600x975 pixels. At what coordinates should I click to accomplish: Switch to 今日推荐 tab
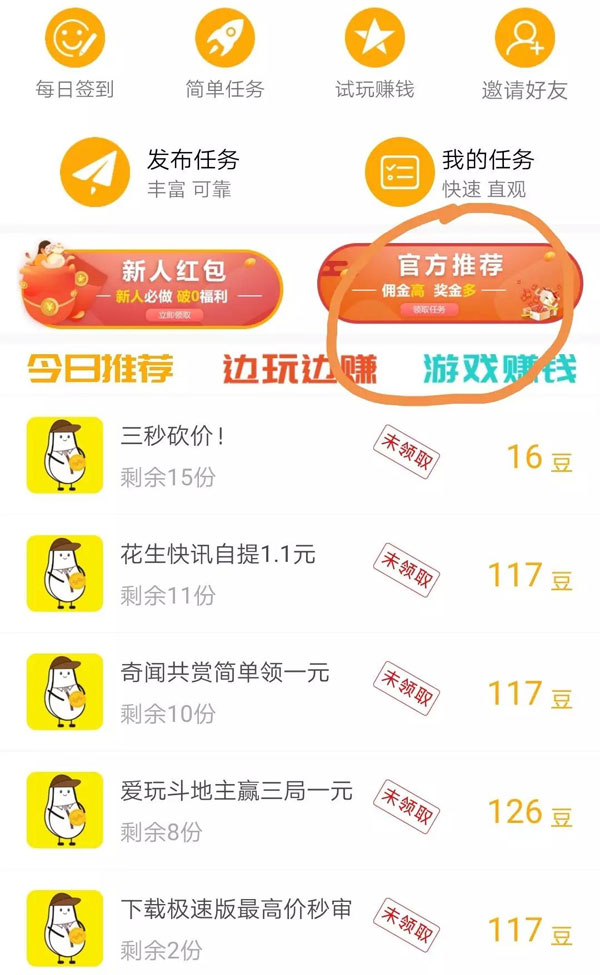[100, 369]
